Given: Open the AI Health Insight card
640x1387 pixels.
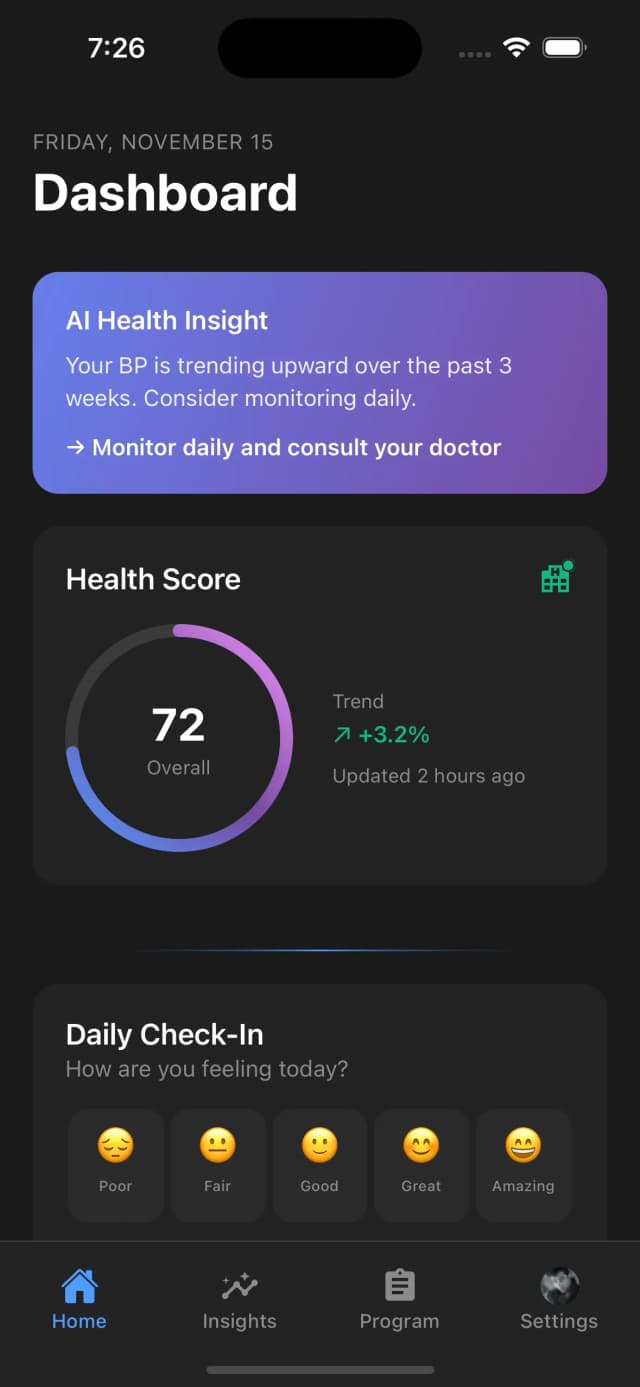Looking at the screenshot, I should (320, 340).
